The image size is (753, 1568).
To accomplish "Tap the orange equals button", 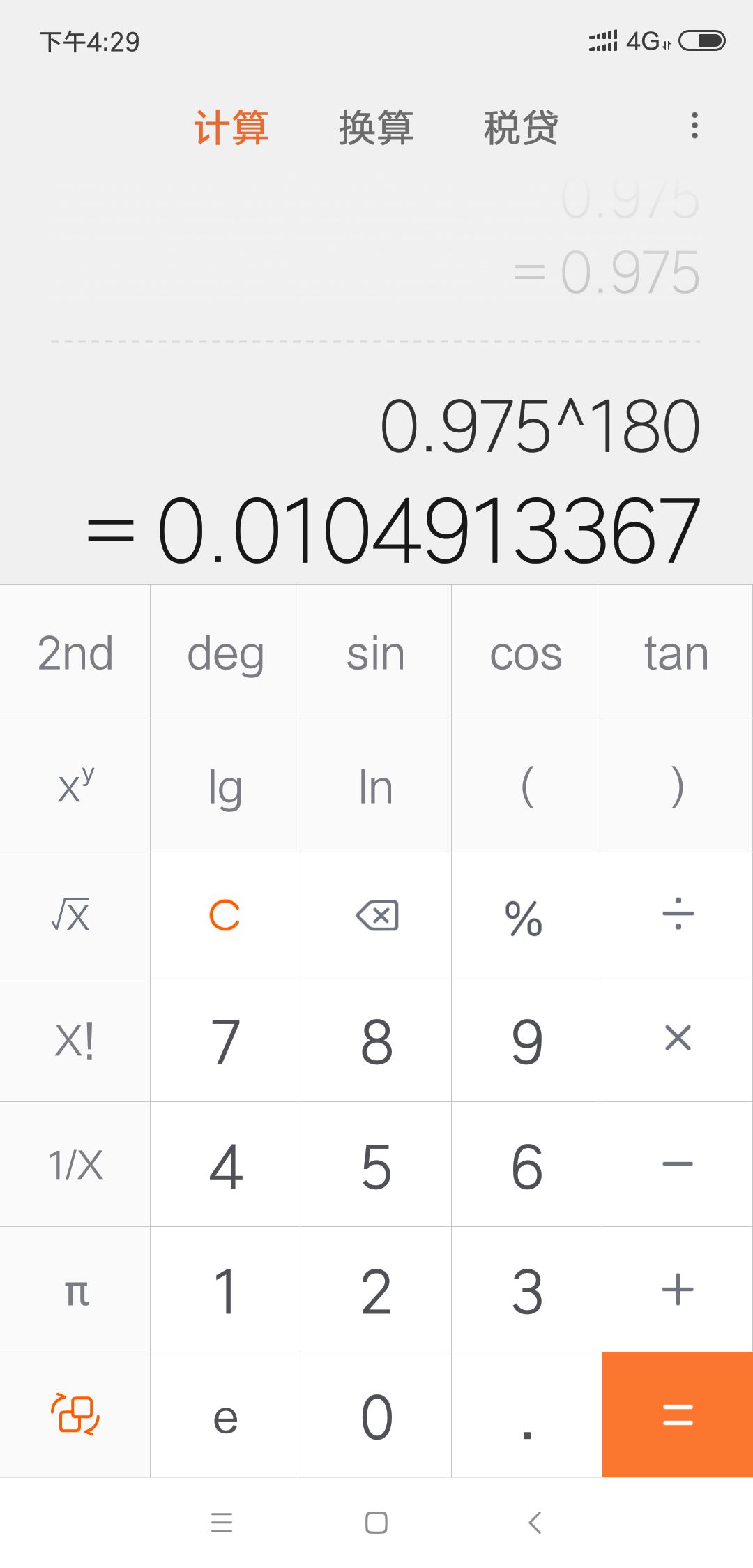I will [x=678, y=1415].
